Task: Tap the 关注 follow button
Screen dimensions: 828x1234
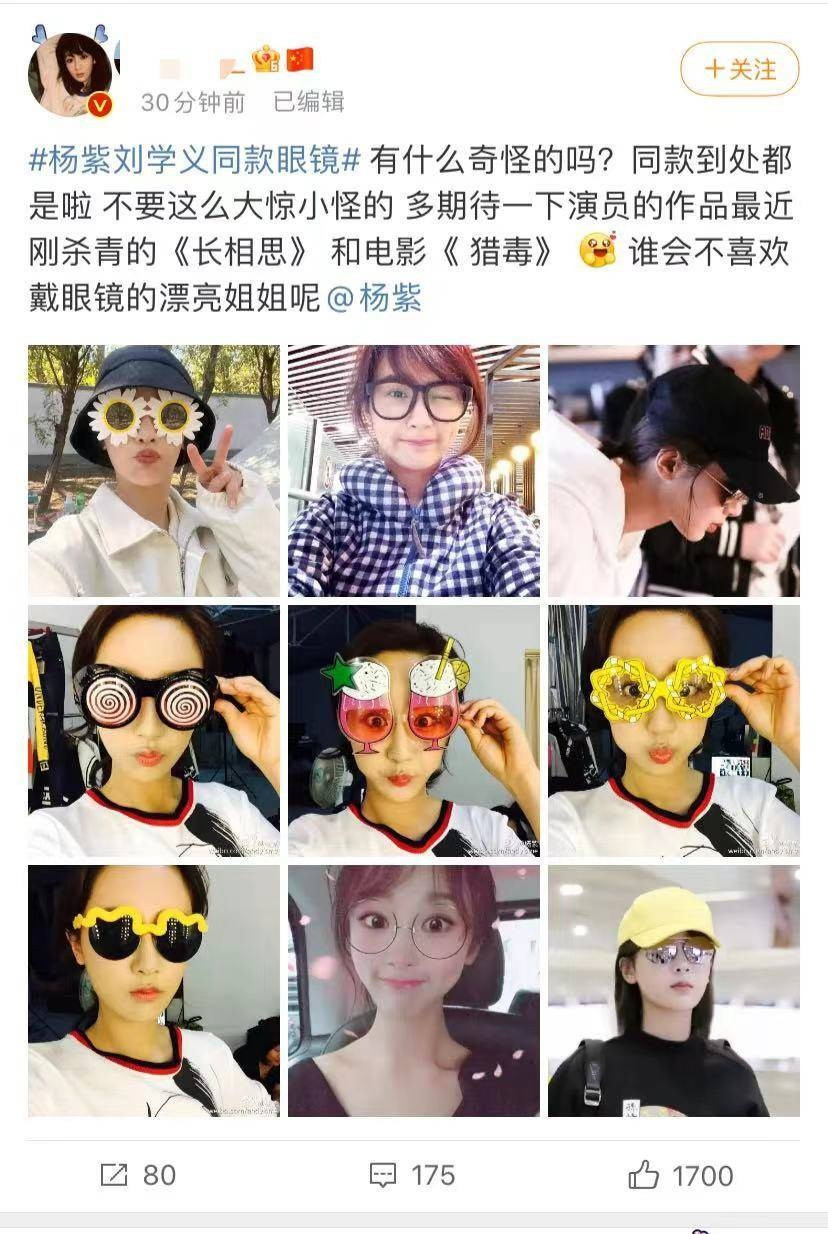Action: click(x=739, y=69)
